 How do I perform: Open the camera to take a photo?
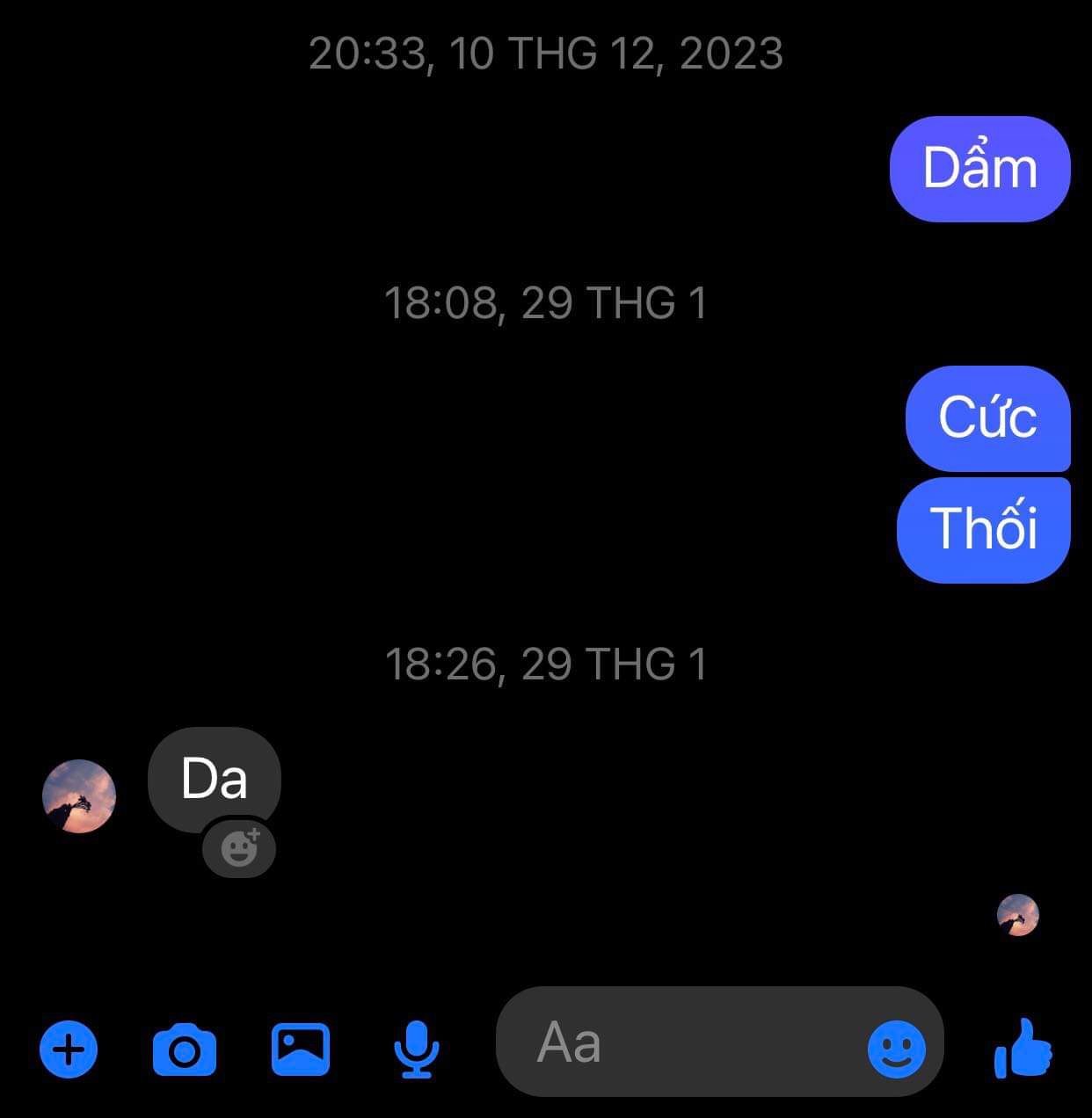pyautogui.click(x=184, y=1049)
